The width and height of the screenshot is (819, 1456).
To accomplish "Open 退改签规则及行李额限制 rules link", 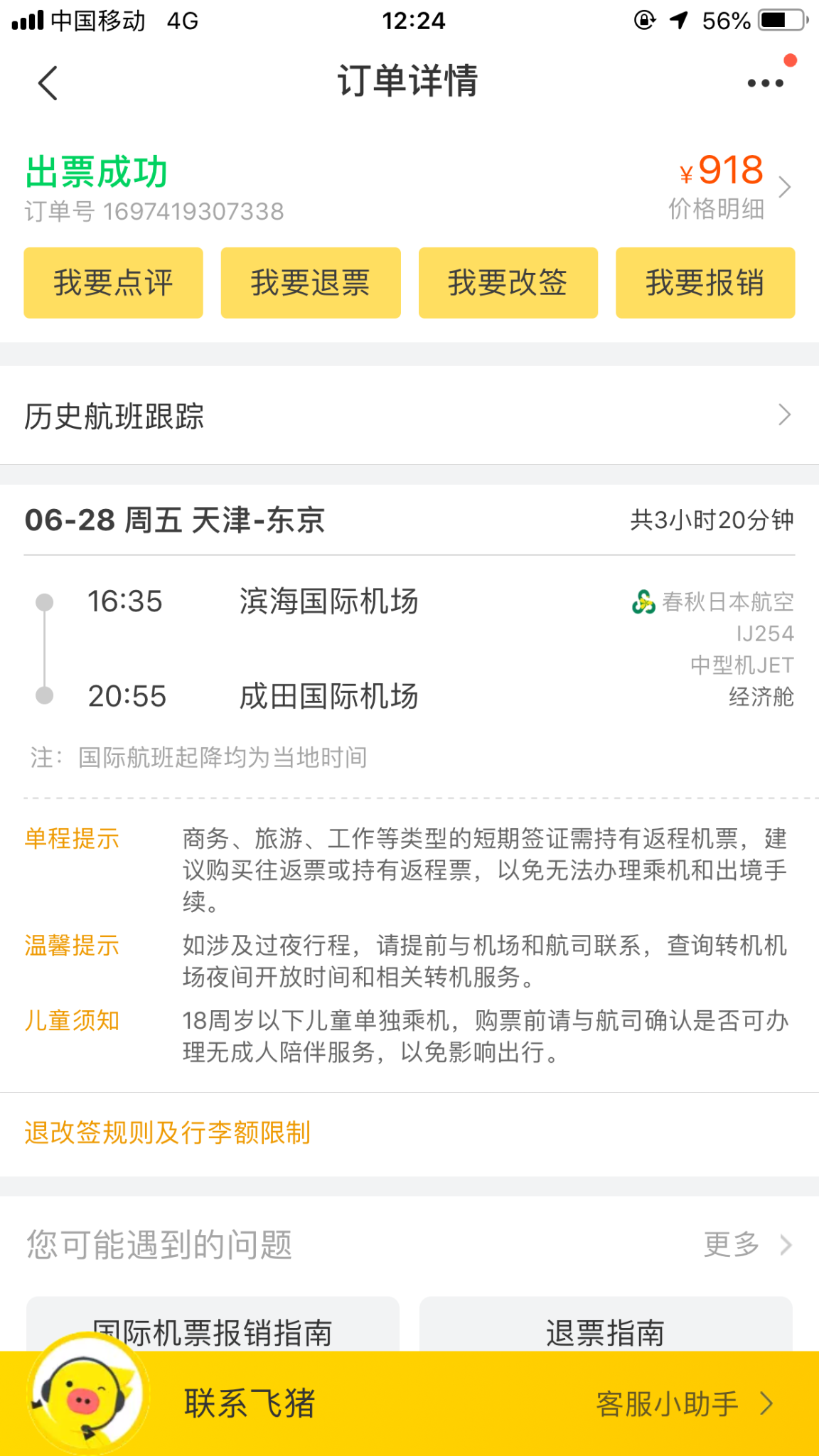I will tap(168, 1133).
